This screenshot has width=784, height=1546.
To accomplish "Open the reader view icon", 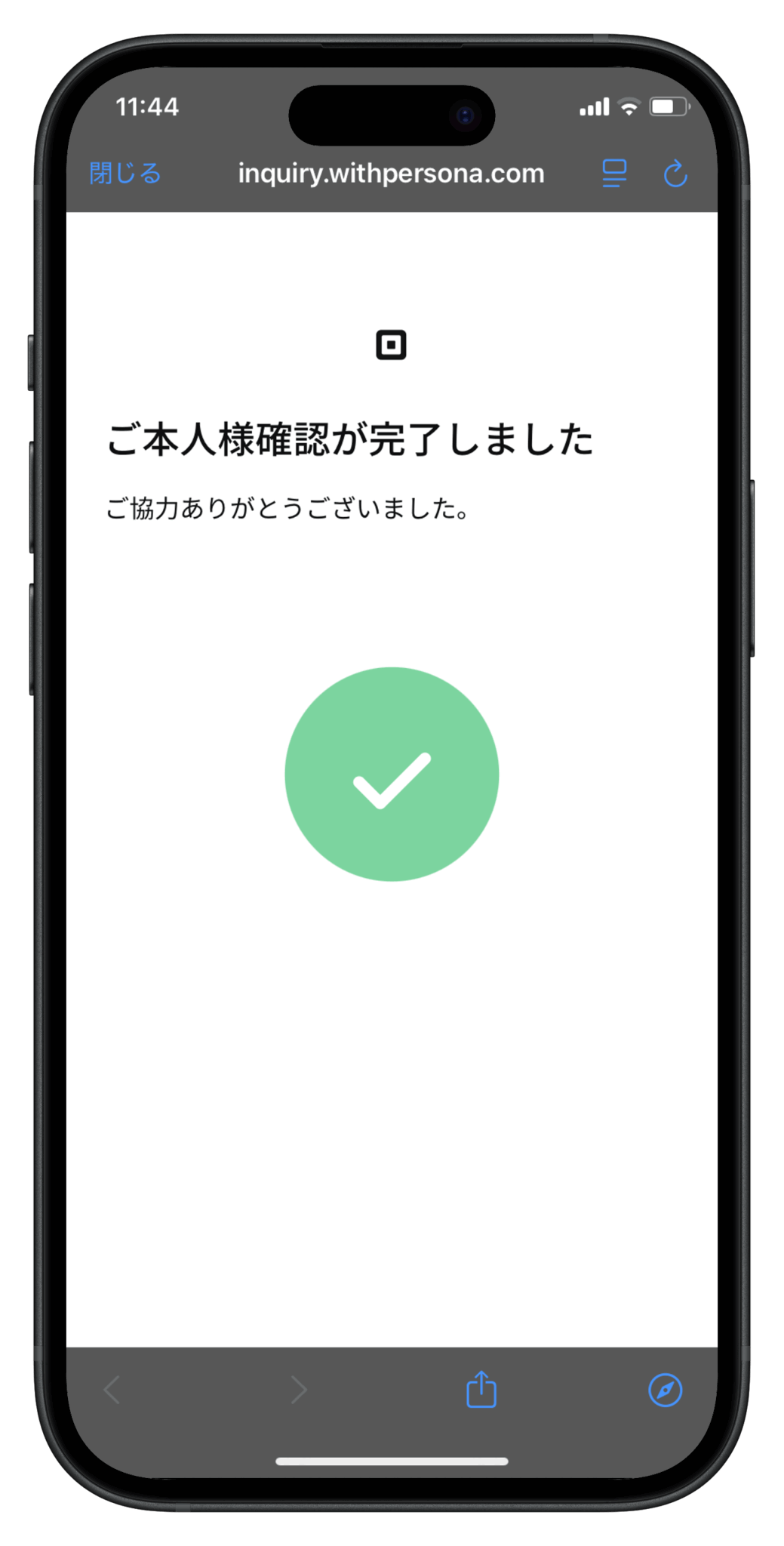I will [614, 174].
